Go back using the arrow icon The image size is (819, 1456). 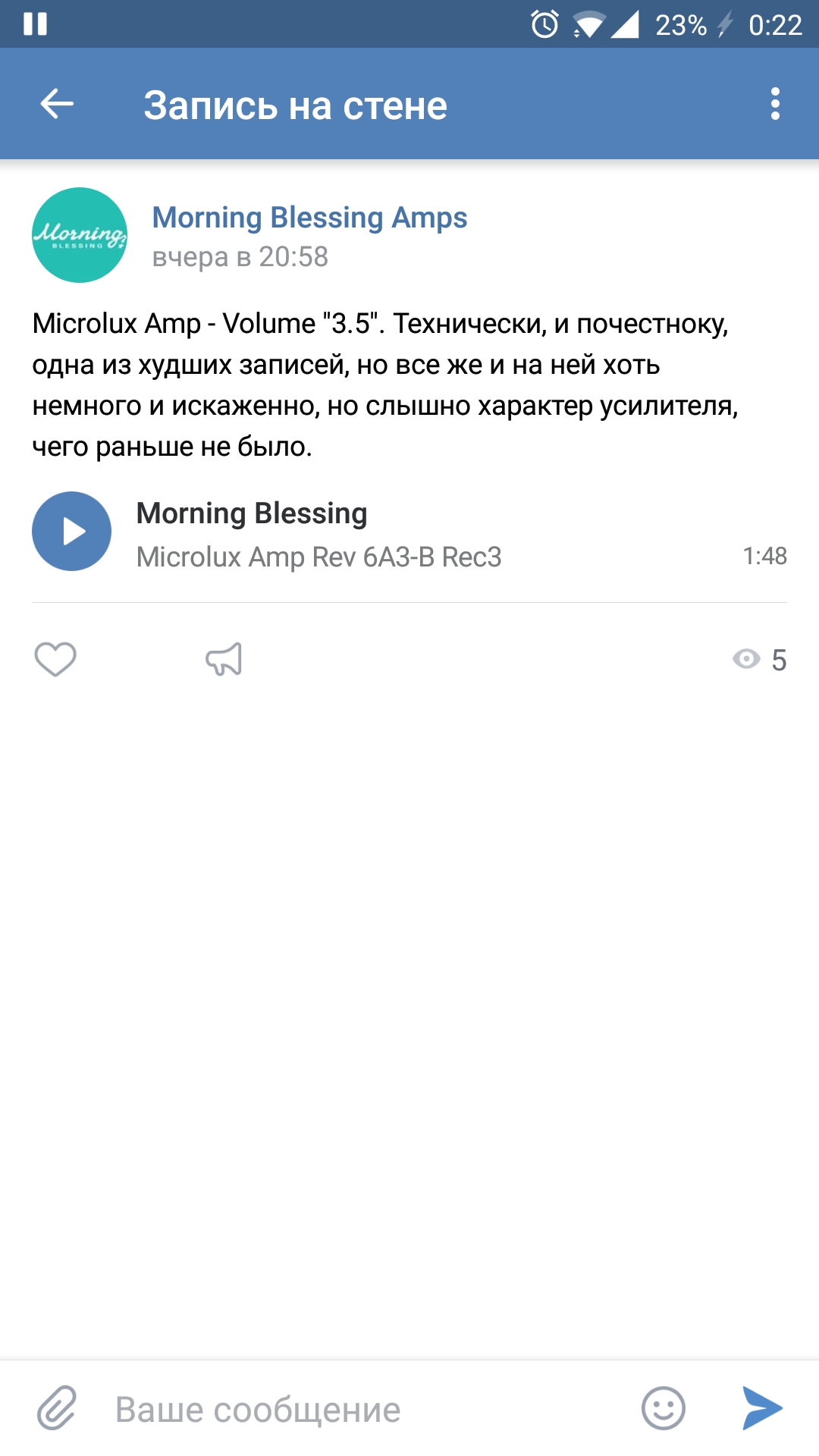point(57,104)
